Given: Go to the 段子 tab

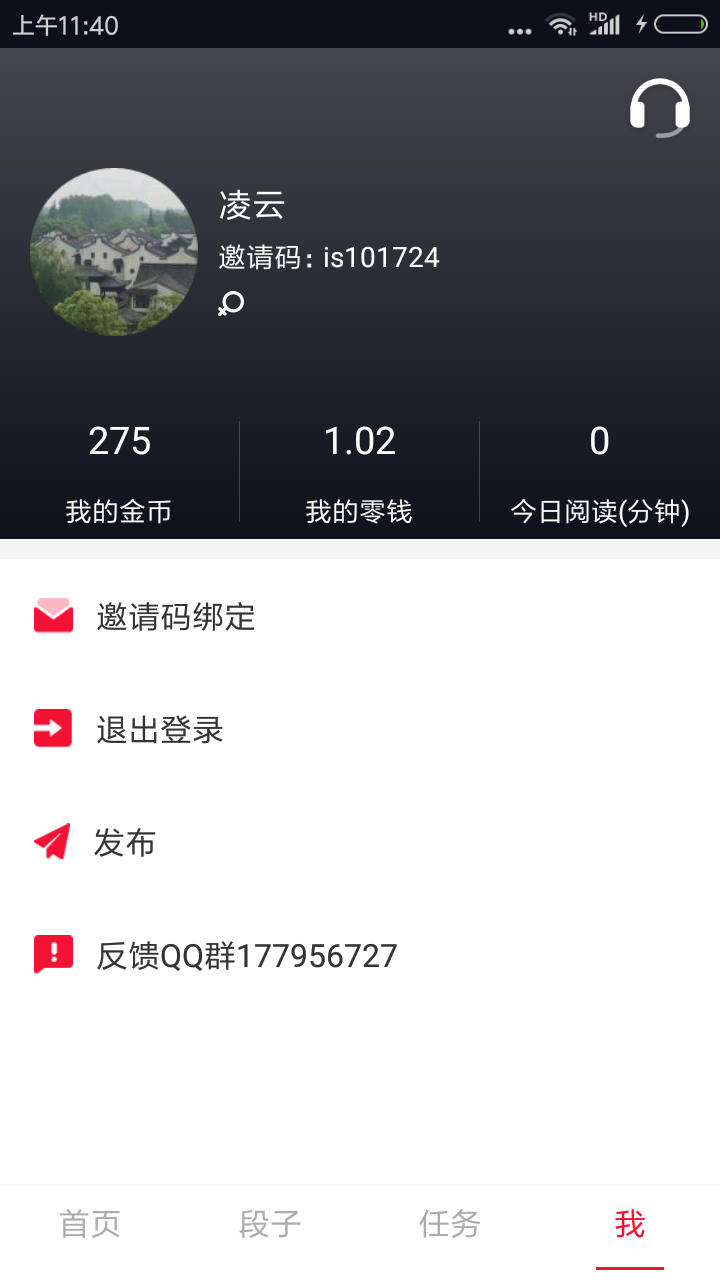Looking at the screenshot, I should pos(270,1224).
